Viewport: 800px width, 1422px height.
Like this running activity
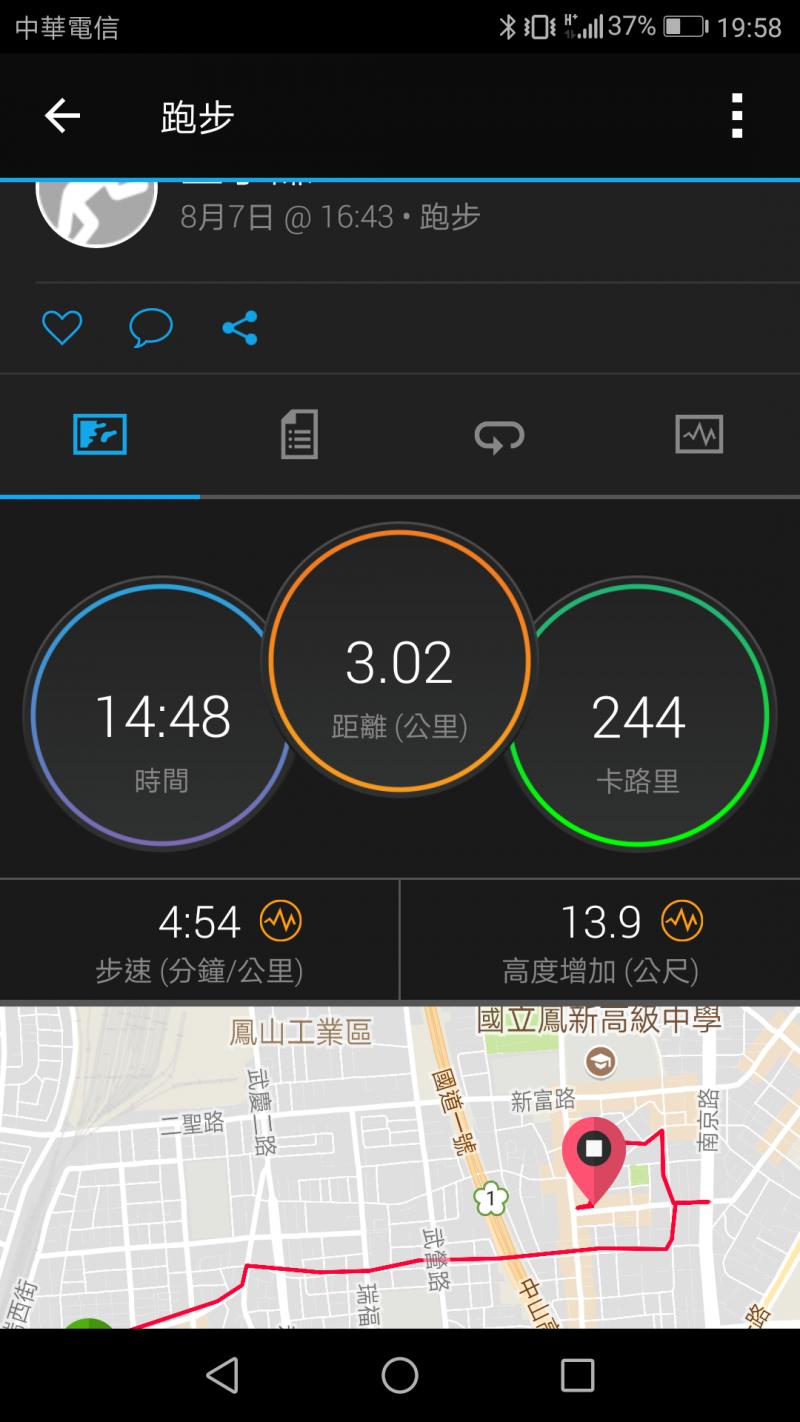coord(62,328)
